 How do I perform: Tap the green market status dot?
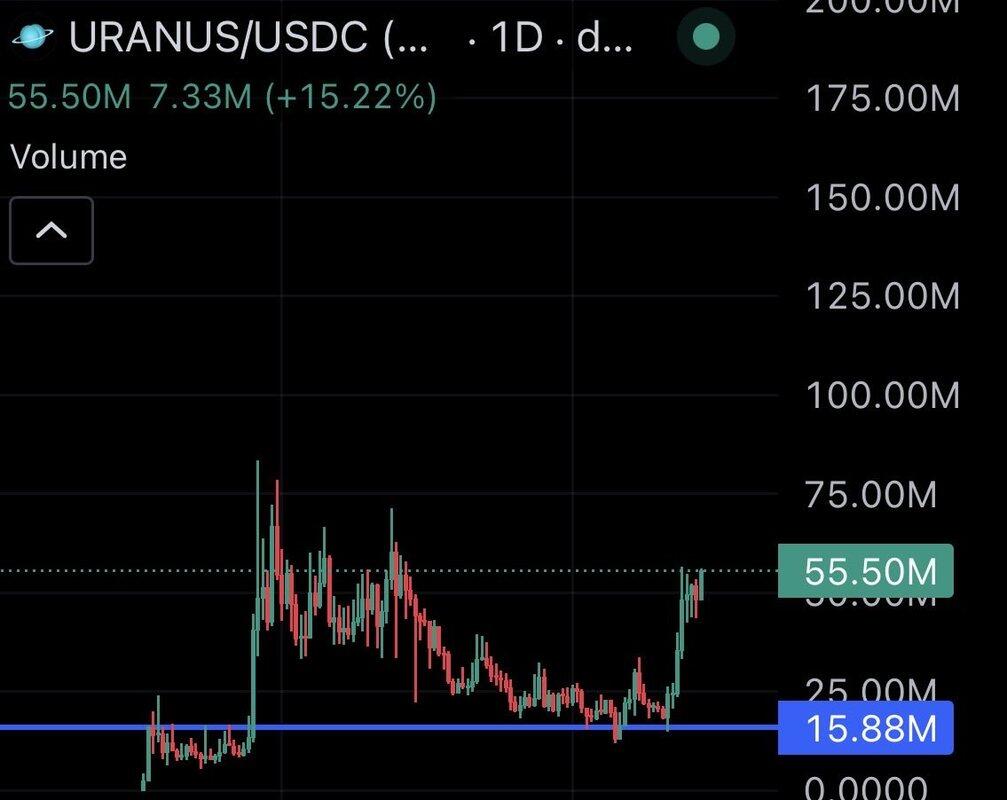(706, 38)
